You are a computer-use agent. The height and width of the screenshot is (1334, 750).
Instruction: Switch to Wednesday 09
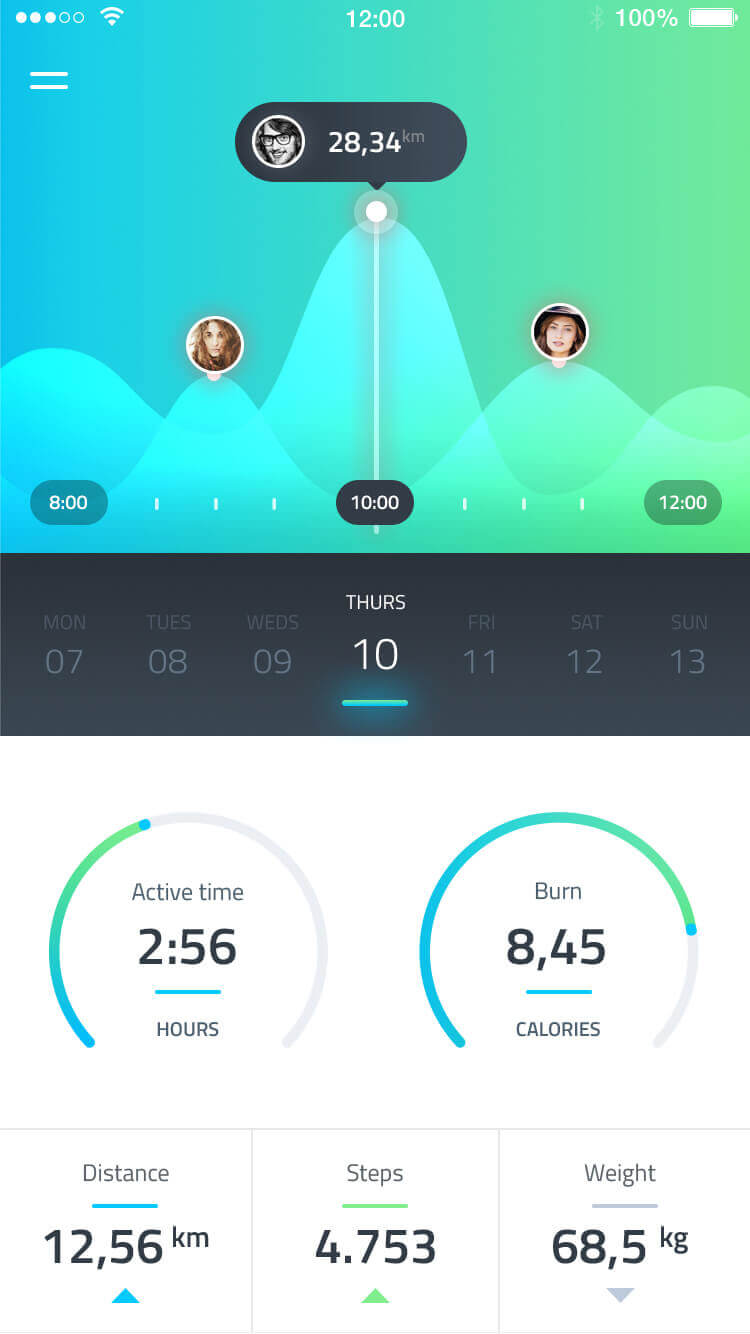click(272, 646)
